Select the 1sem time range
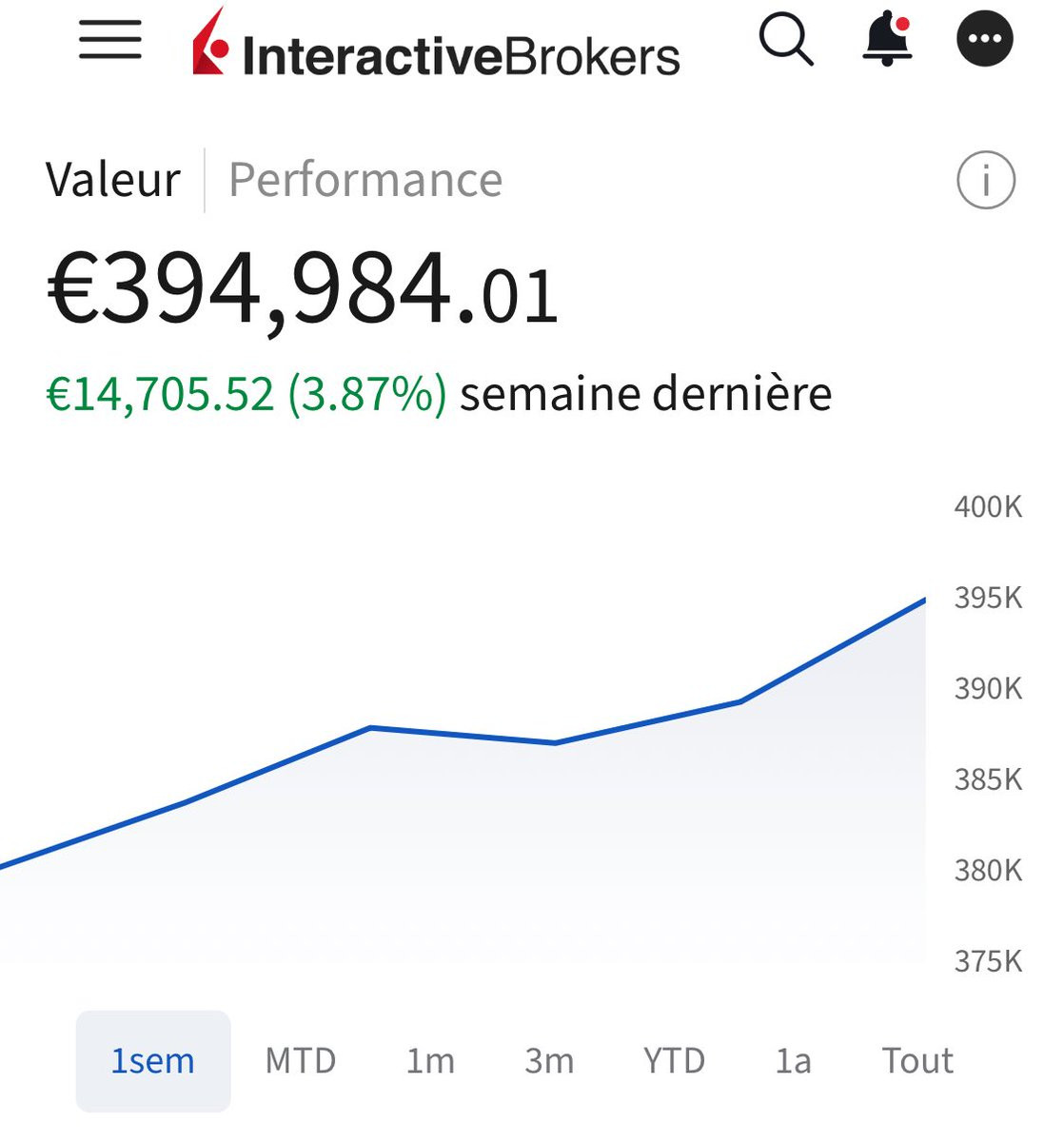This screenshot has height=1142, width=1064. pyautogui.click(x=153, y=1060)
